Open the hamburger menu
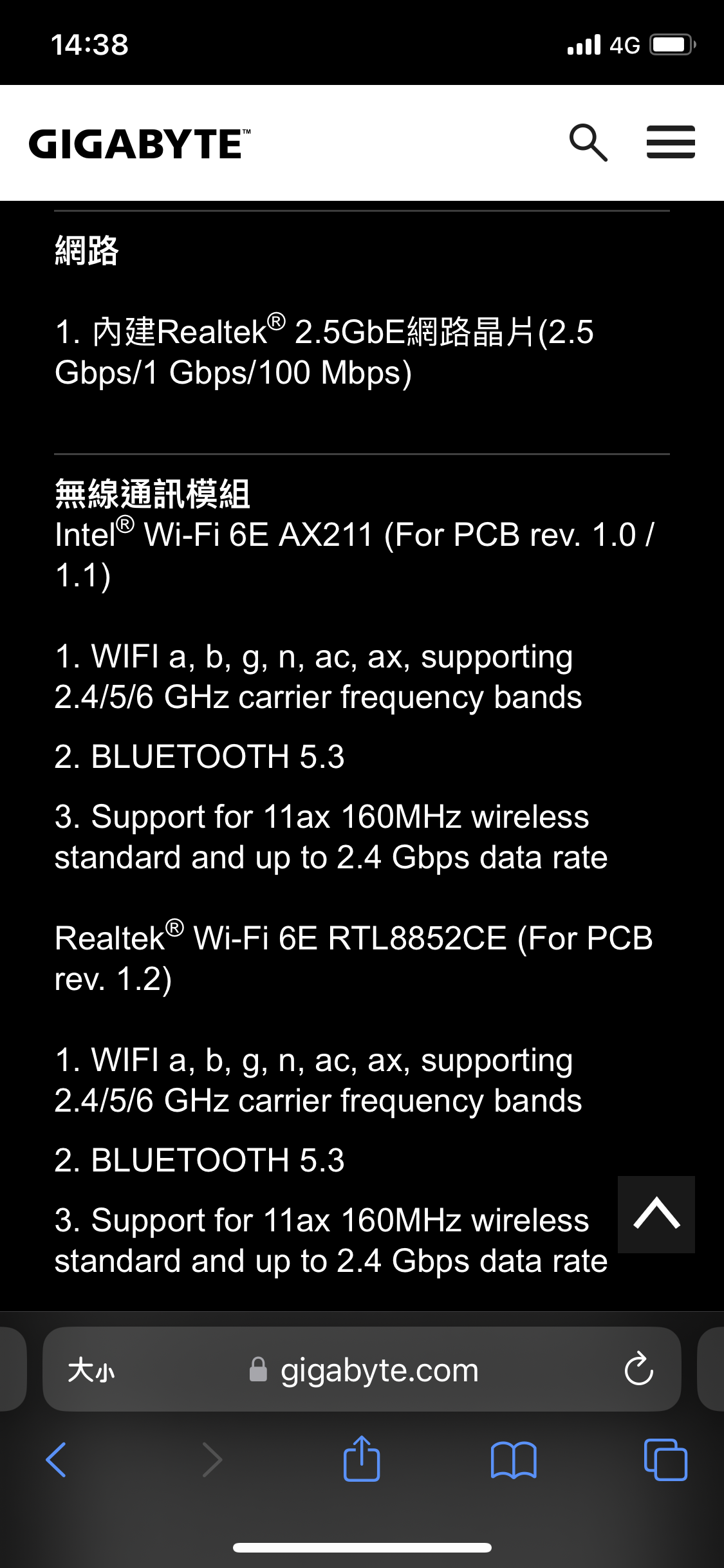Screen dimensions: 724x1568 coord(671,142)
